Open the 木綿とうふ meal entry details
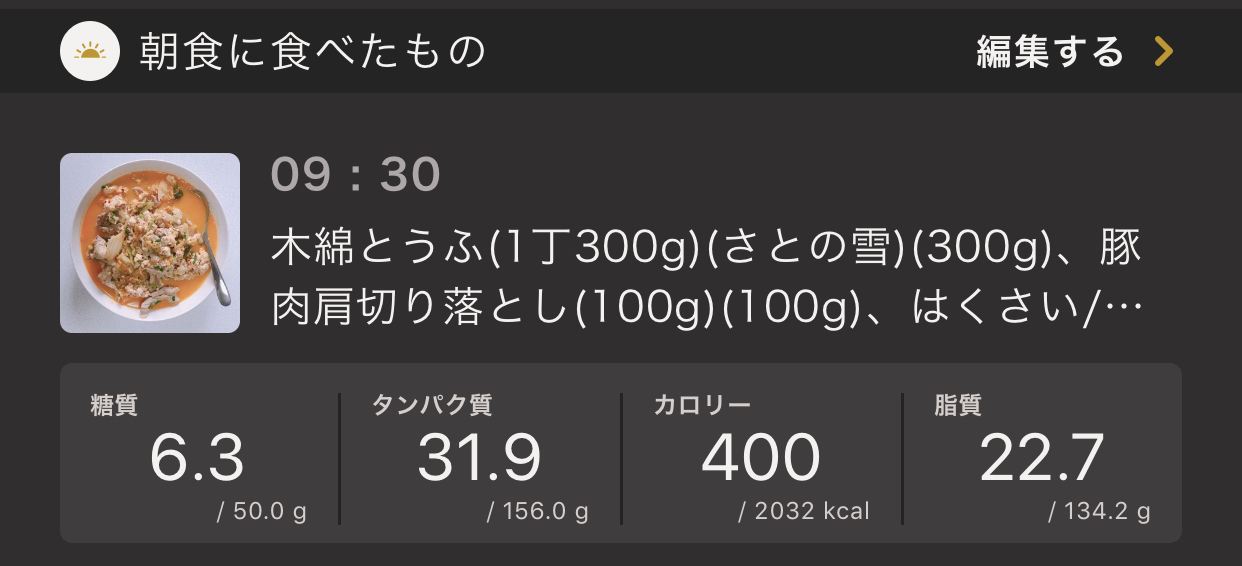The height and width of the screenshot is (566, 1242). pos(706,279)
